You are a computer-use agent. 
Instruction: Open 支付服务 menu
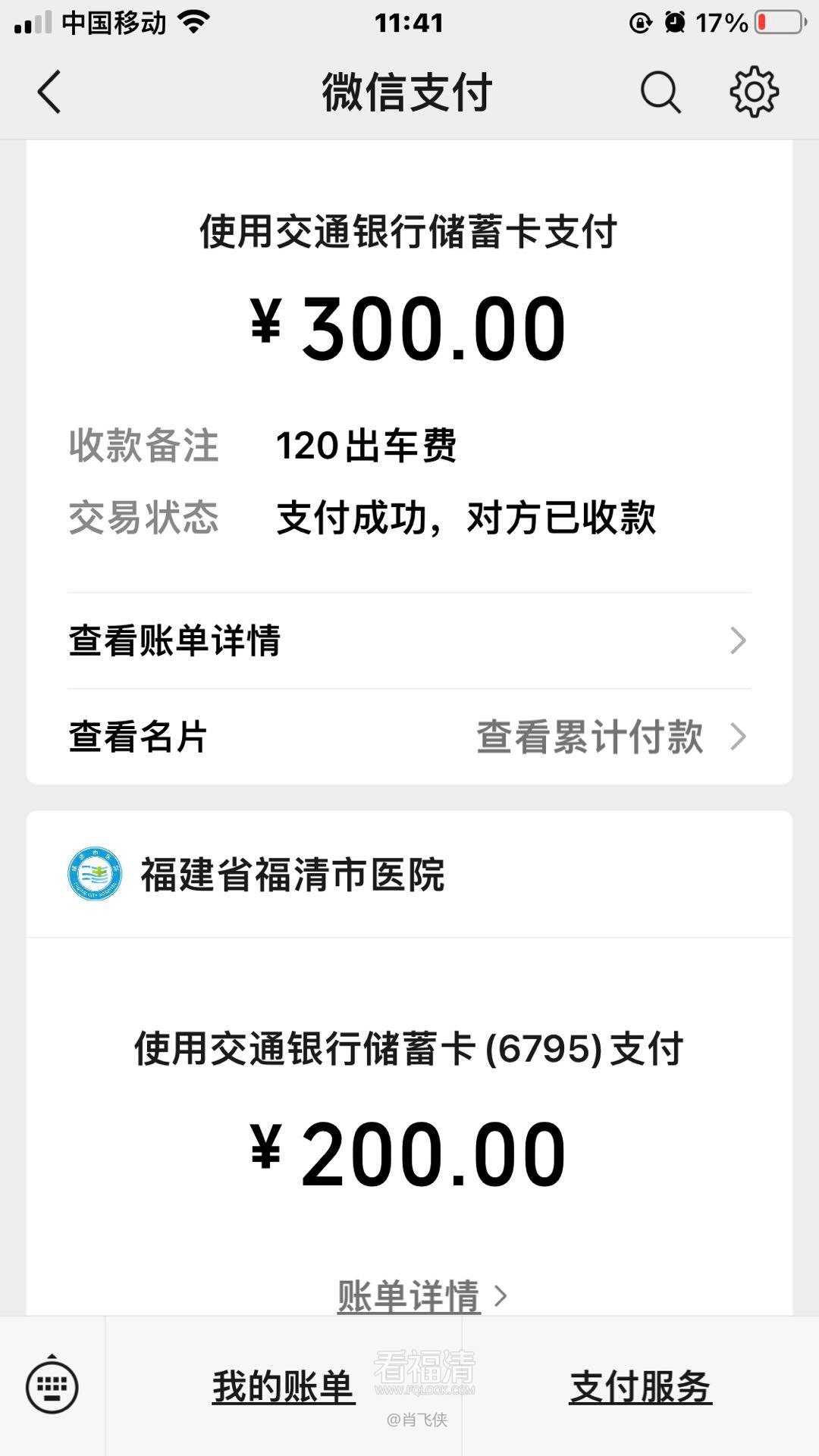[640, 1386]
